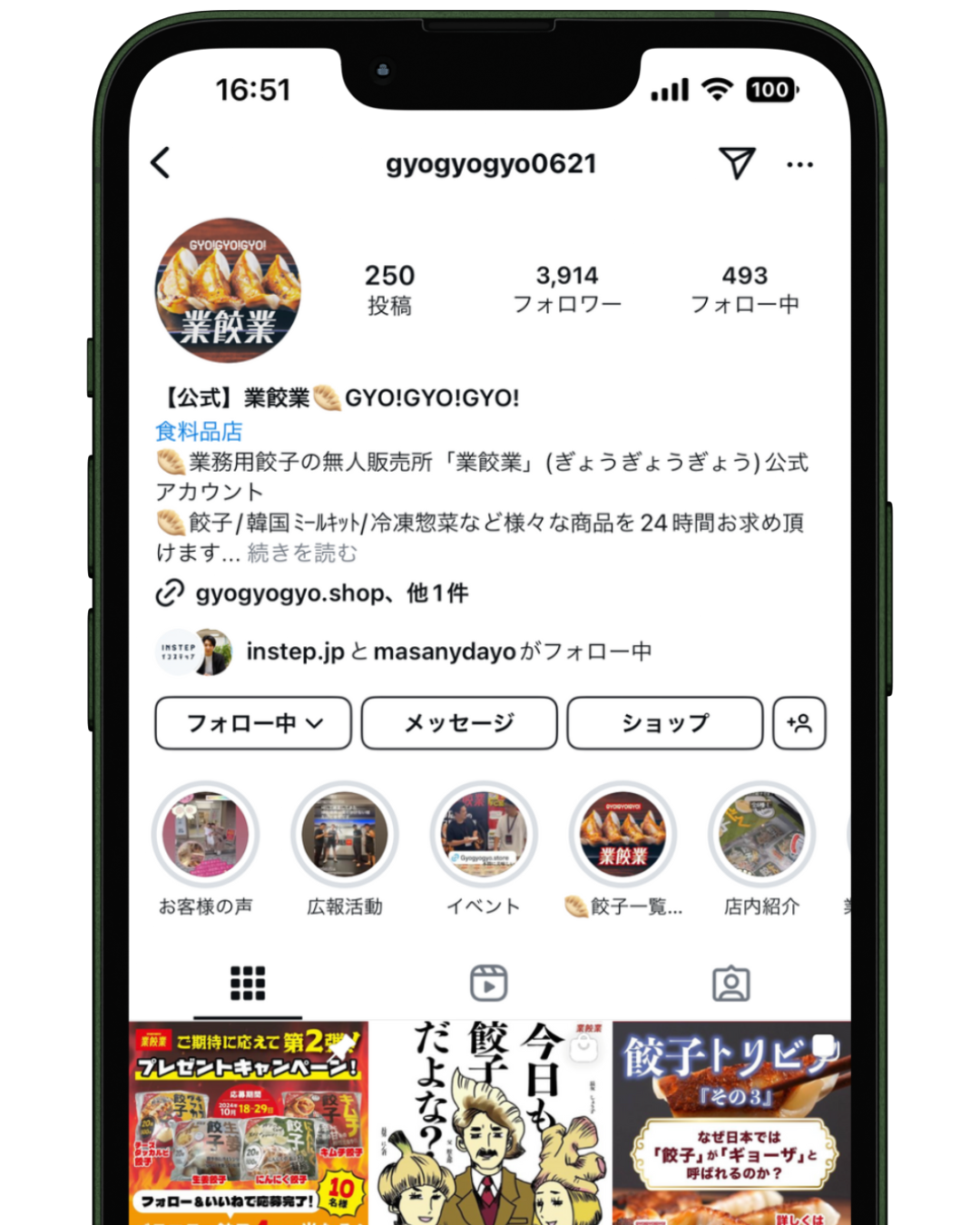Open the プレゼントキャンペーン post

249,1123
